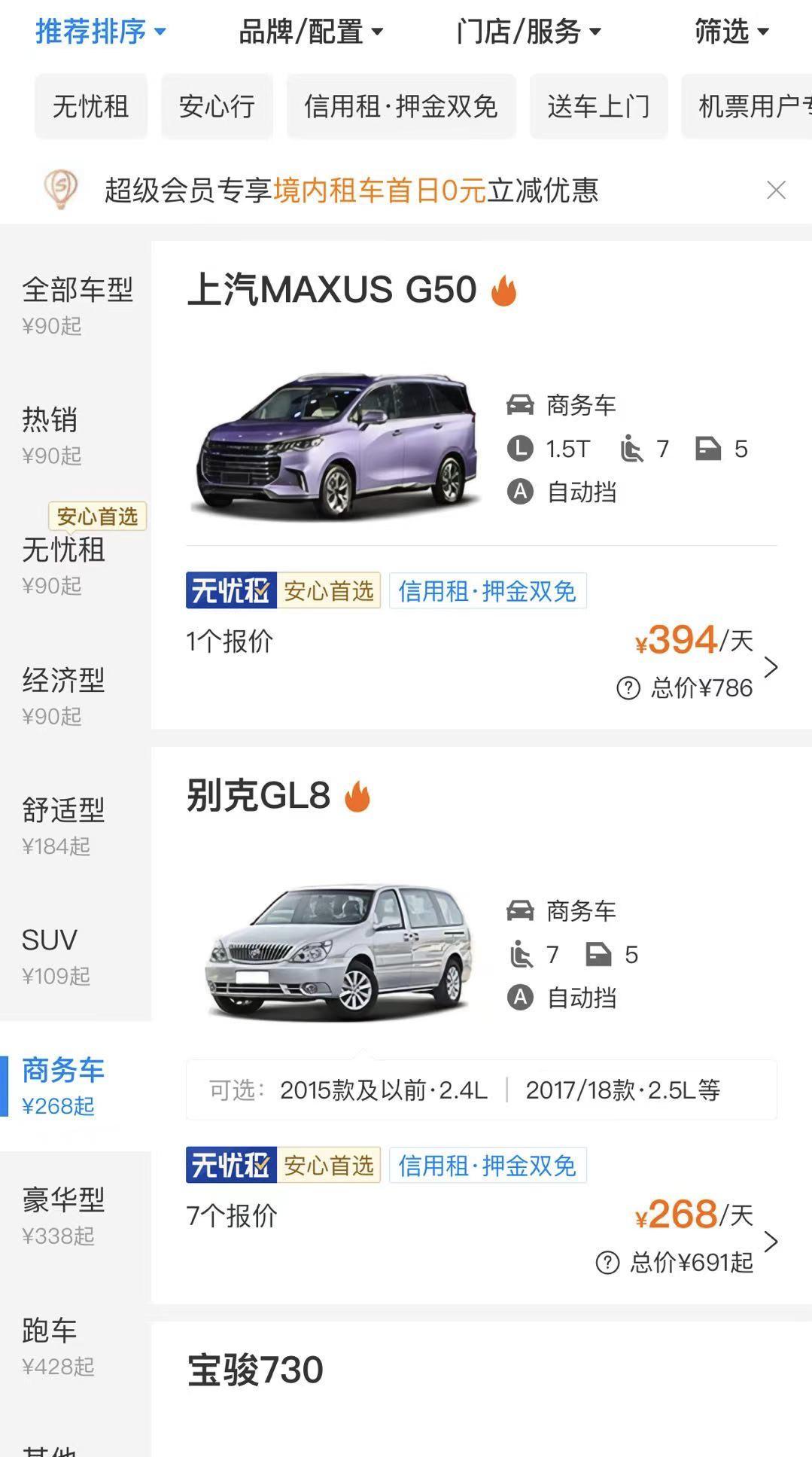Image resolution: width=812 pixels, height=1457 pixels.
Task: 关闭境内租车首日0元优惠横幅
Action: 776,191
